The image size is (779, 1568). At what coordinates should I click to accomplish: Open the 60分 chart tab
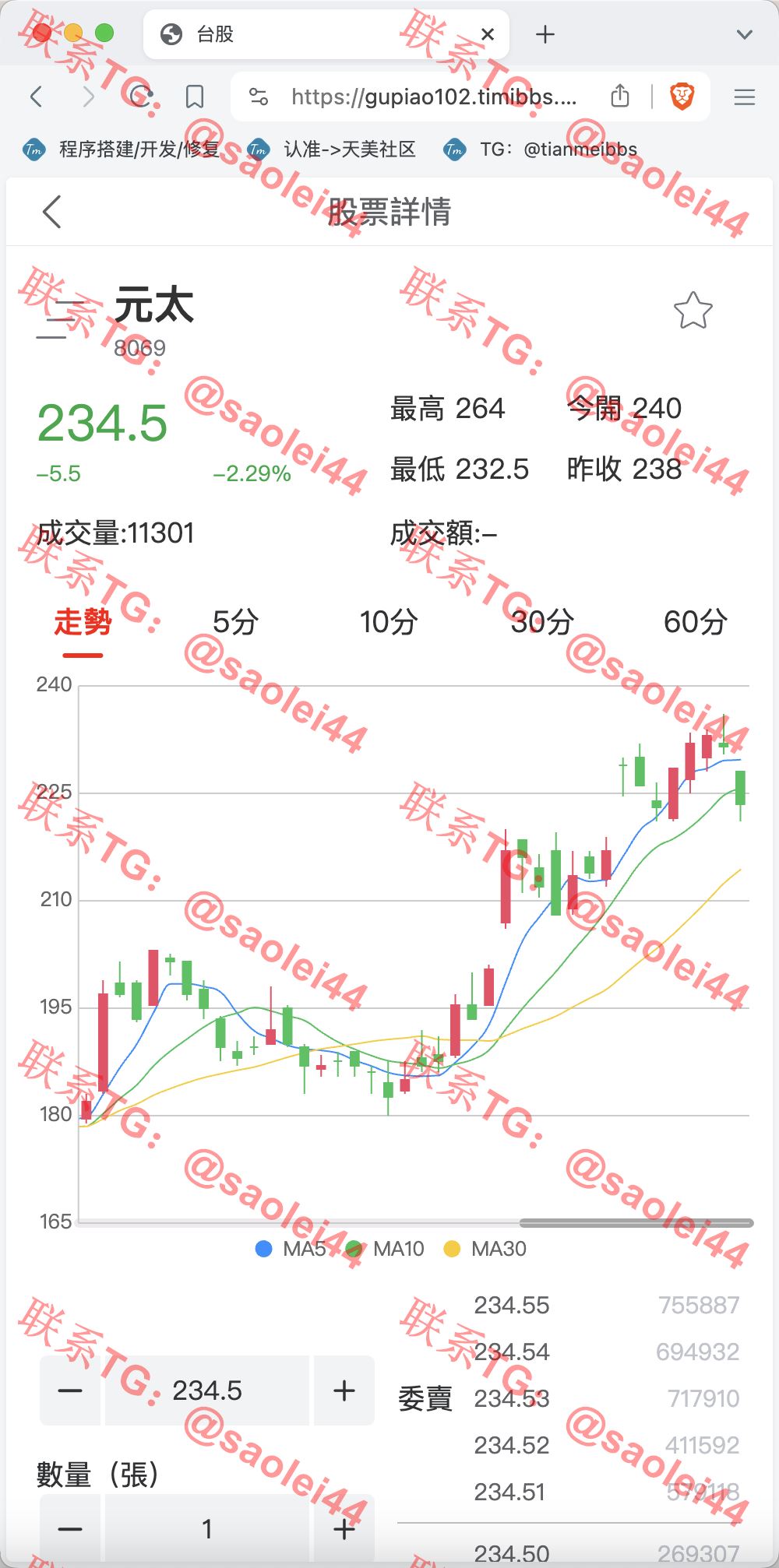tap(696, 622)
